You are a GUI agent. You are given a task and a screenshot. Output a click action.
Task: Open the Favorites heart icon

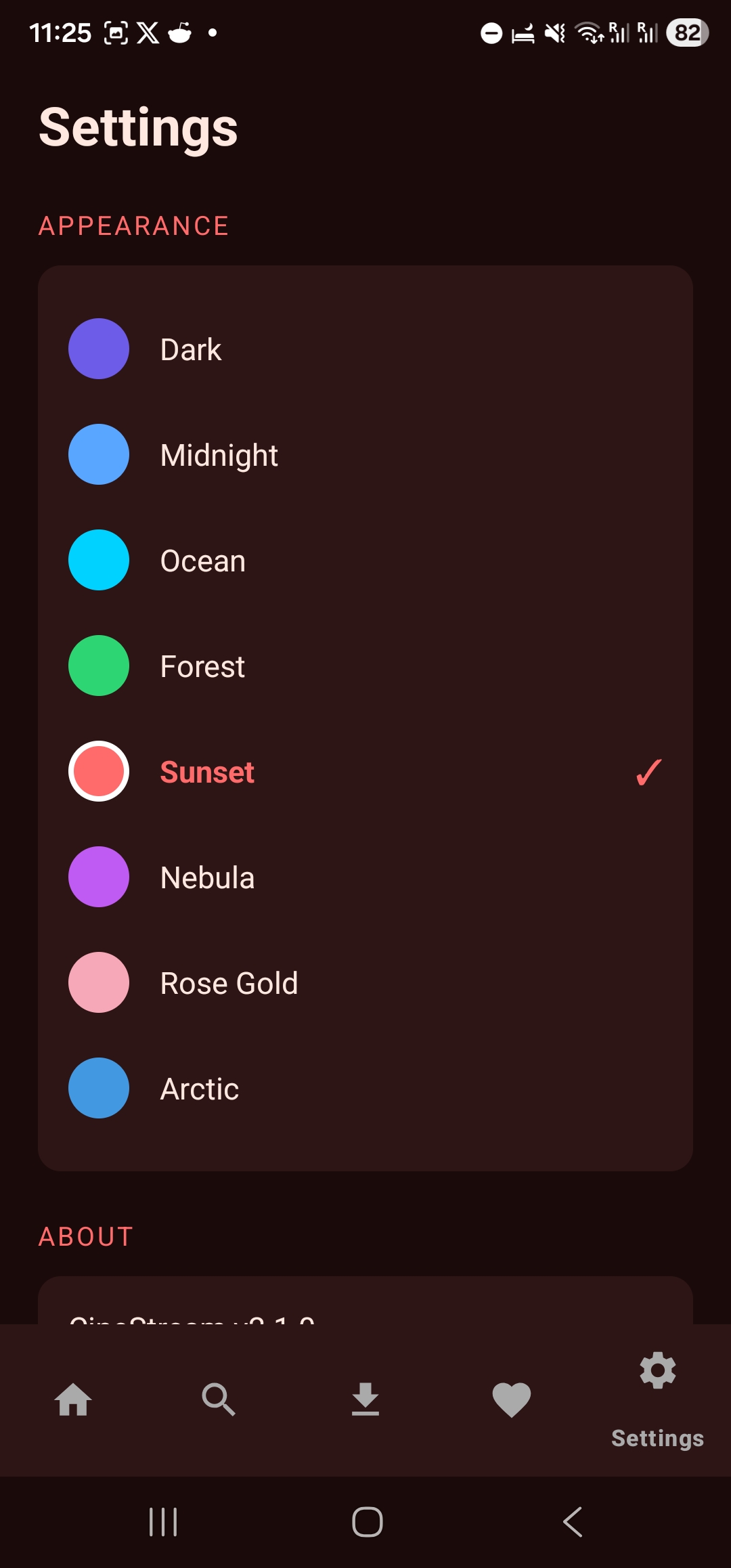(511, 1400)
